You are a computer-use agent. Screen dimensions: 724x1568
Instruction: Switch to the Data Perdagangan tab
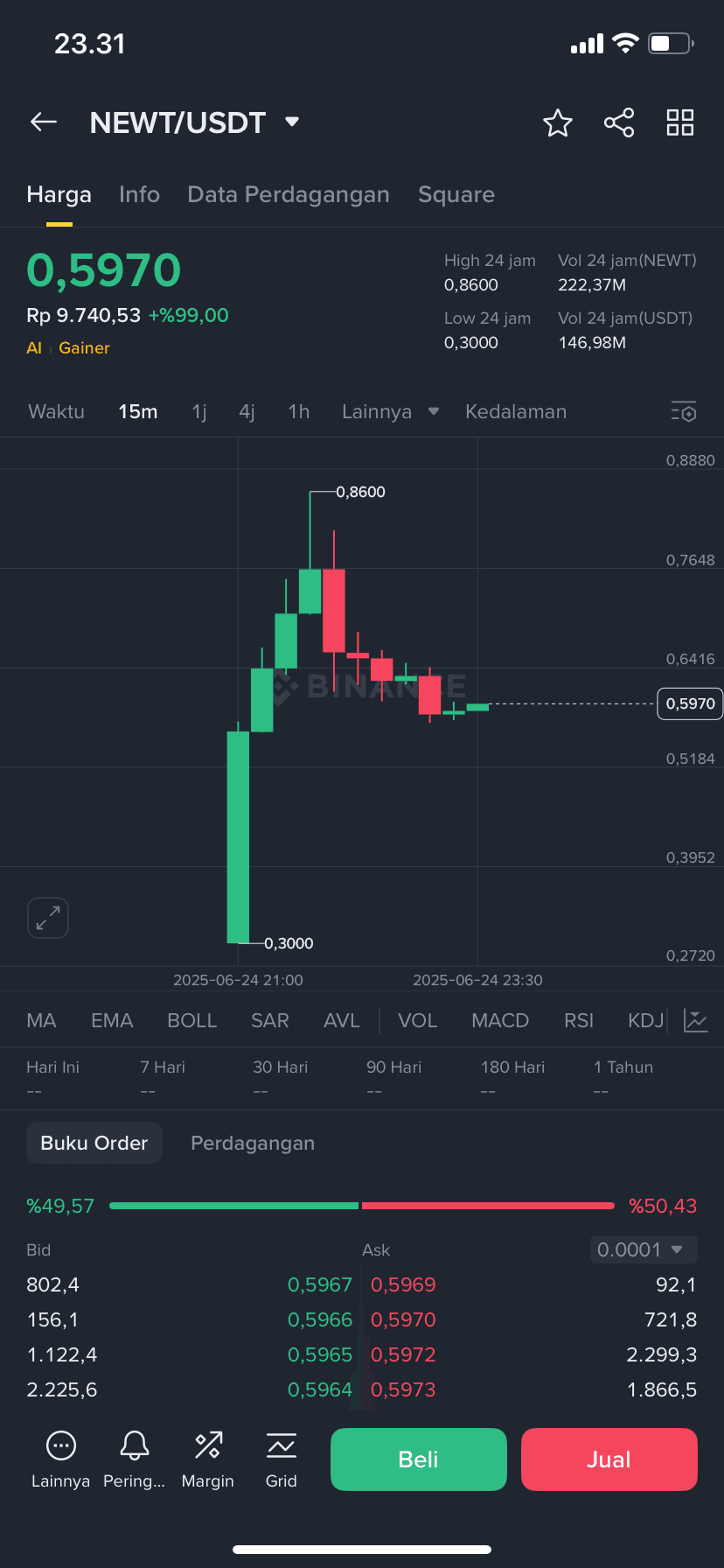[288, 194]
